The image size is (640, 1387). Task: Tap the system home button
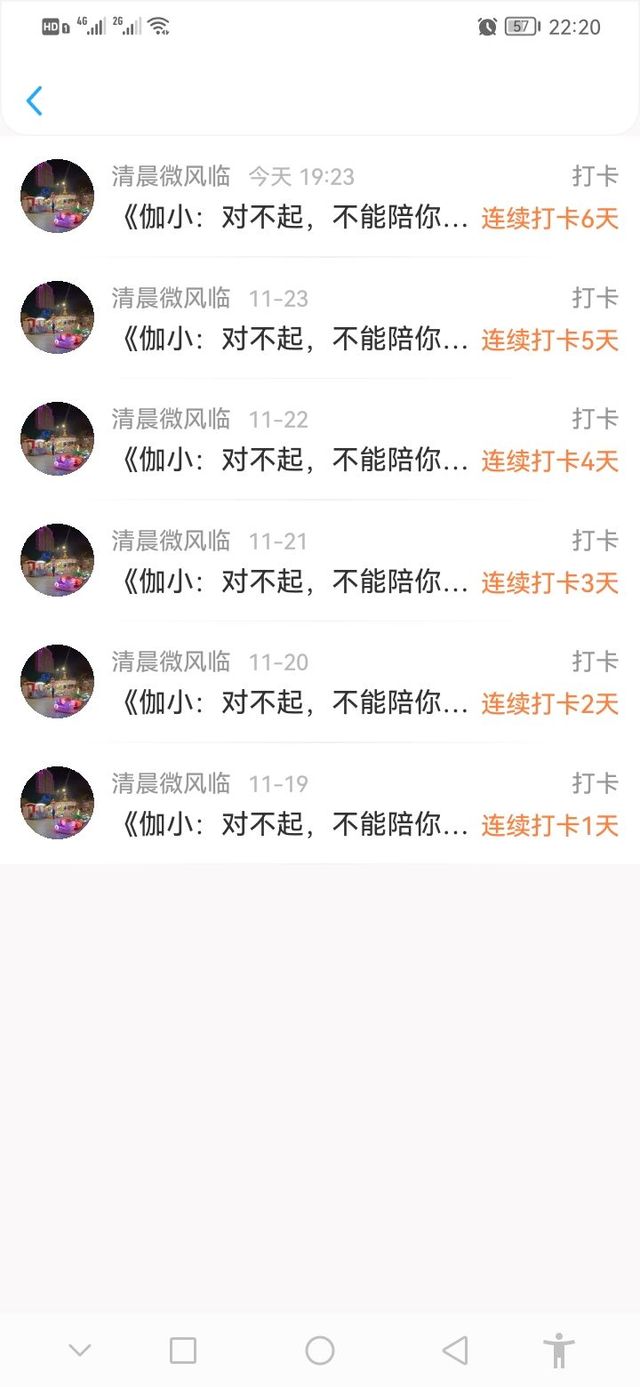tap(320, 1351)
